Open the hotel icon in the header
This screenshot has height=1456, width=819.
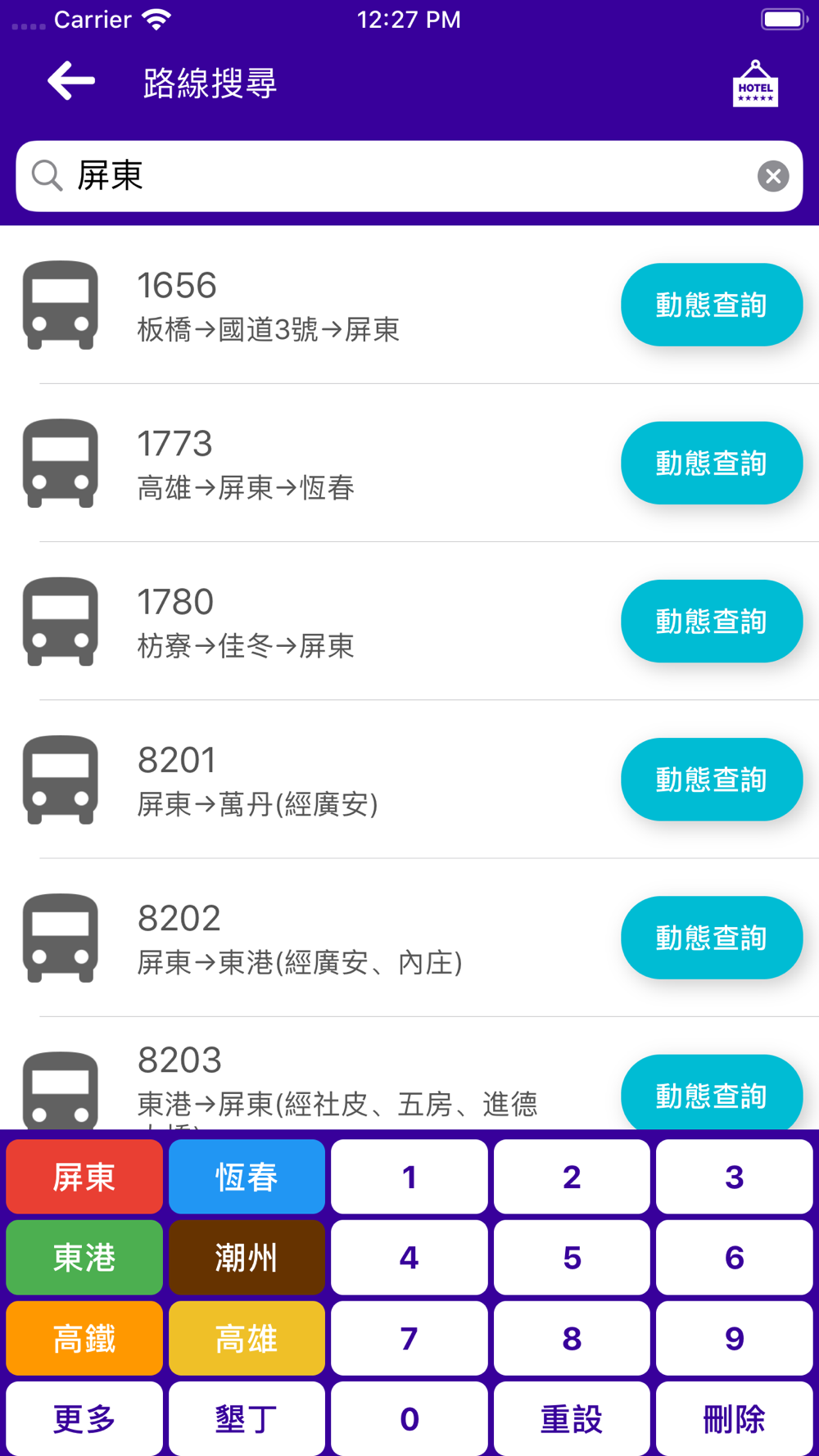click(755, 84)
